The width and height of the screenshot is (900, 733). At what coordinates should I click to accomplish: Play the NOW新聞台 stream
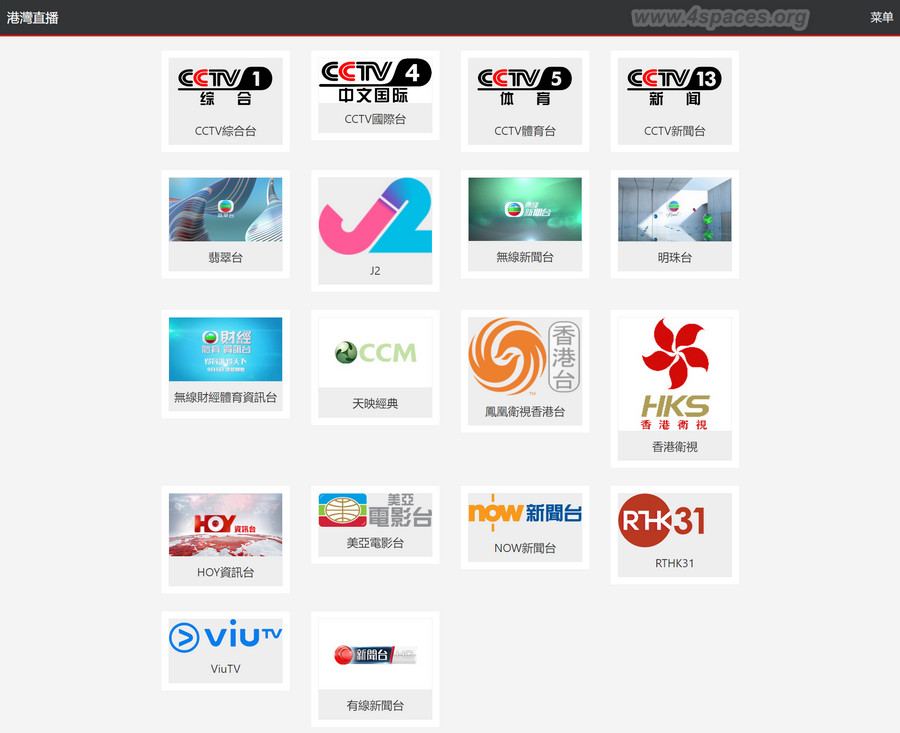(x=525, y=525)
